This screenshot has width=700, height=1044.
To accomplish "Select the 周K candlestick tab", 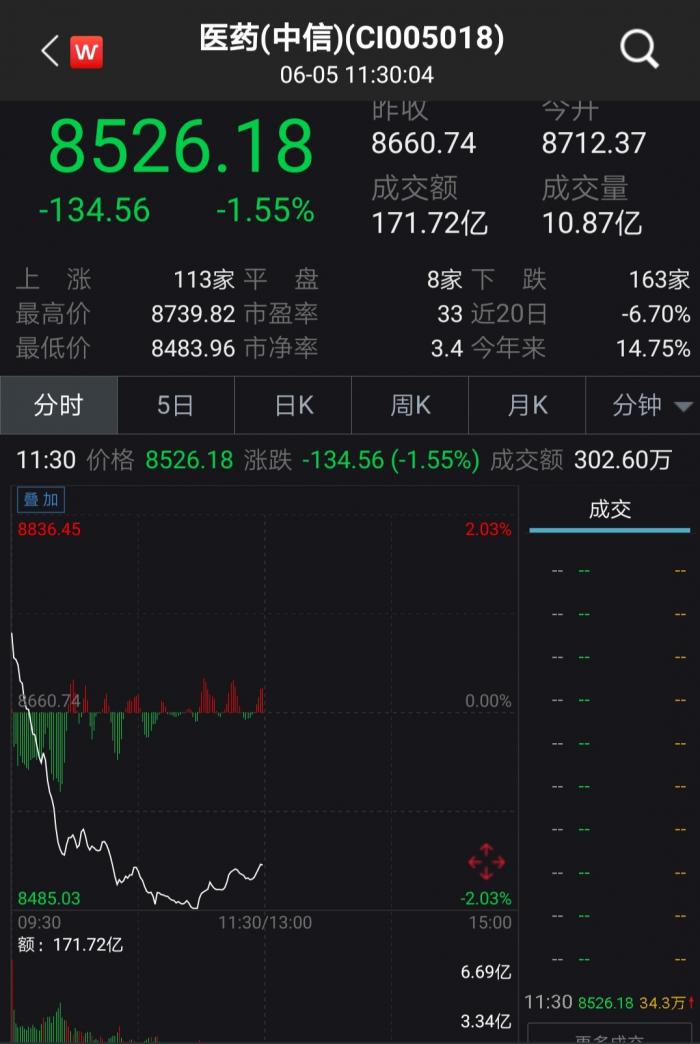I will 410,405.
